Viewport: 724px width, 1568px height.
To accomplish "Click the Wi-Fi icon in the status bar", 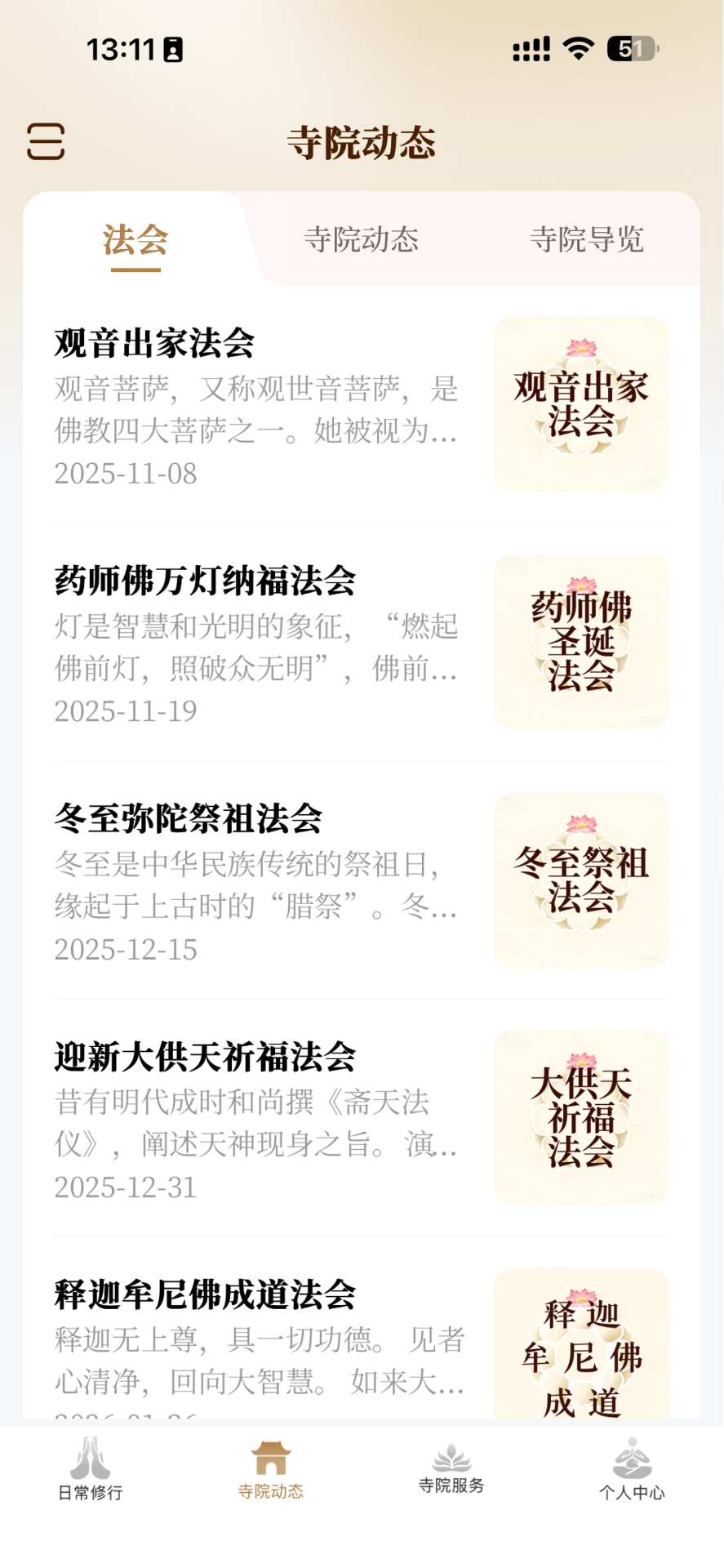I will [x=578, y=49].
